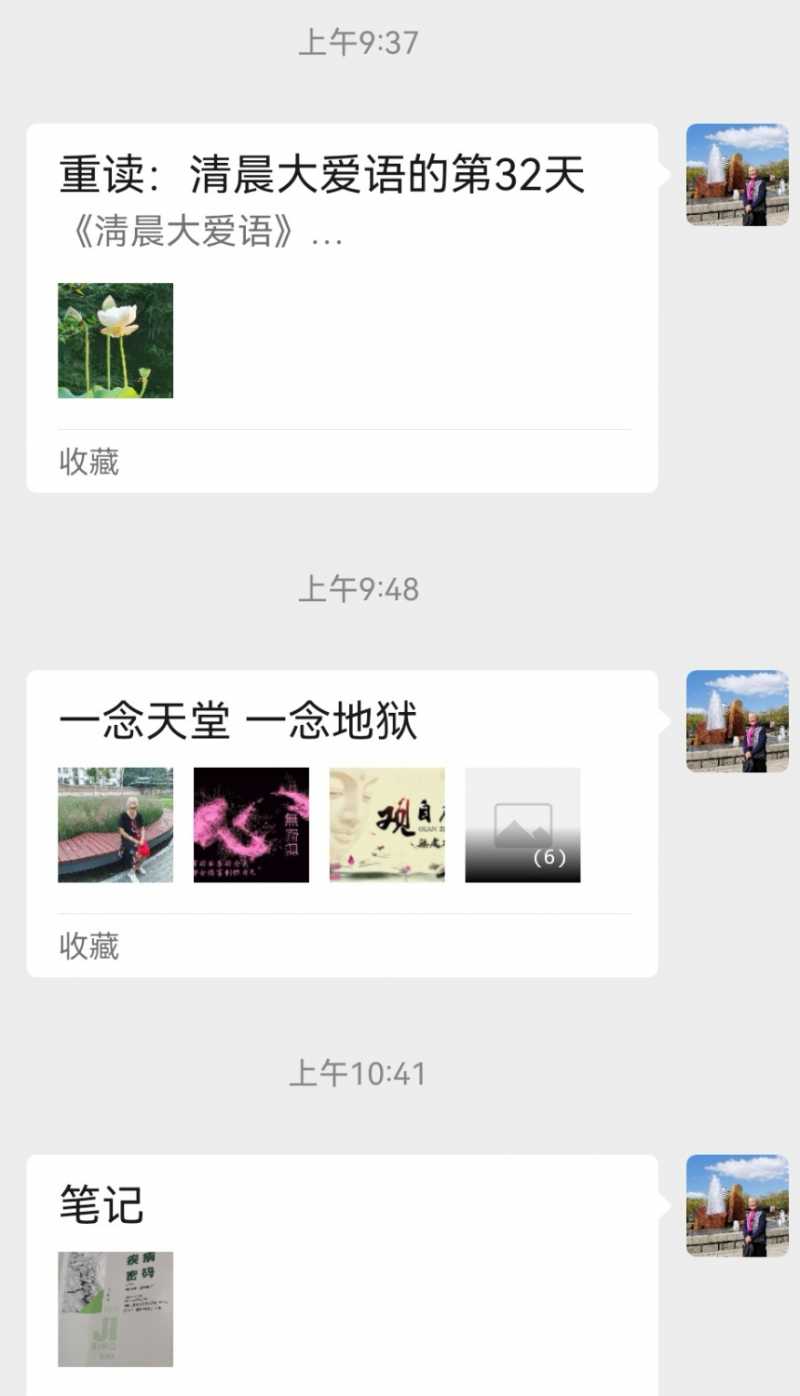Tap the 收藏 source label on the second card

pos(86,946)
